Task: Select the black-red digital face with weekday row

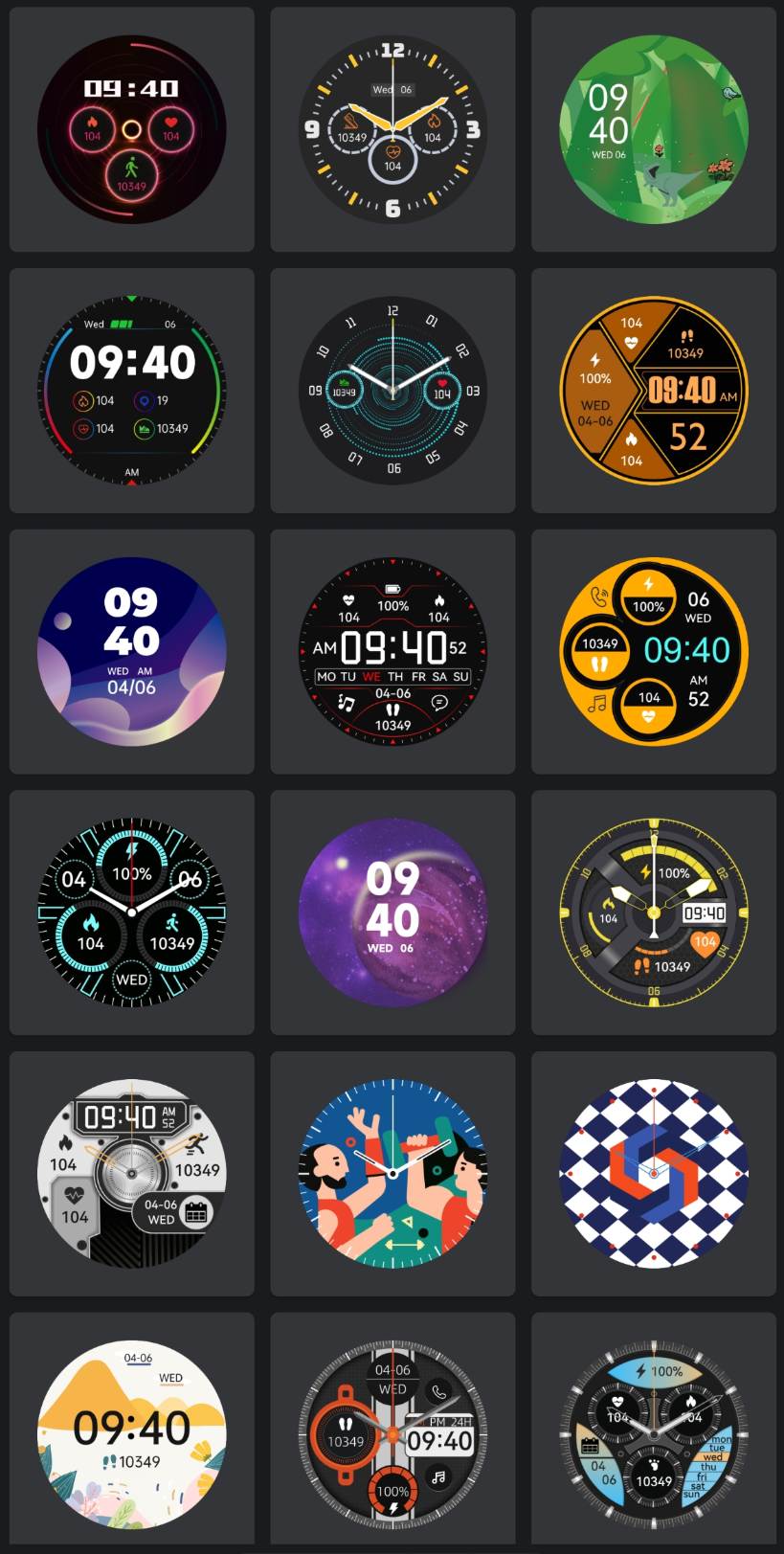Action: 392,651
